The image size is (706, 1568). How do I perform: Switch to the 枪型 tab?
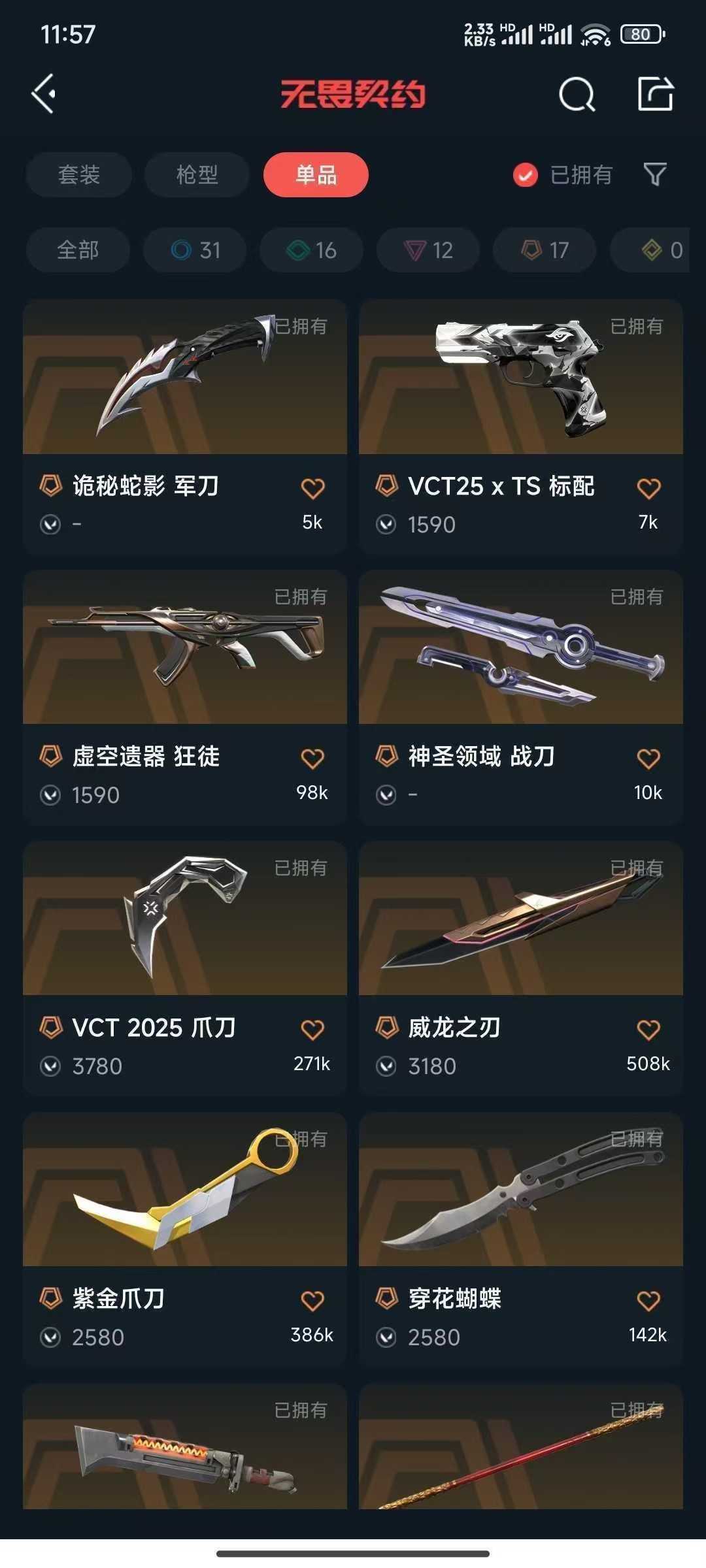click(196, 174)
